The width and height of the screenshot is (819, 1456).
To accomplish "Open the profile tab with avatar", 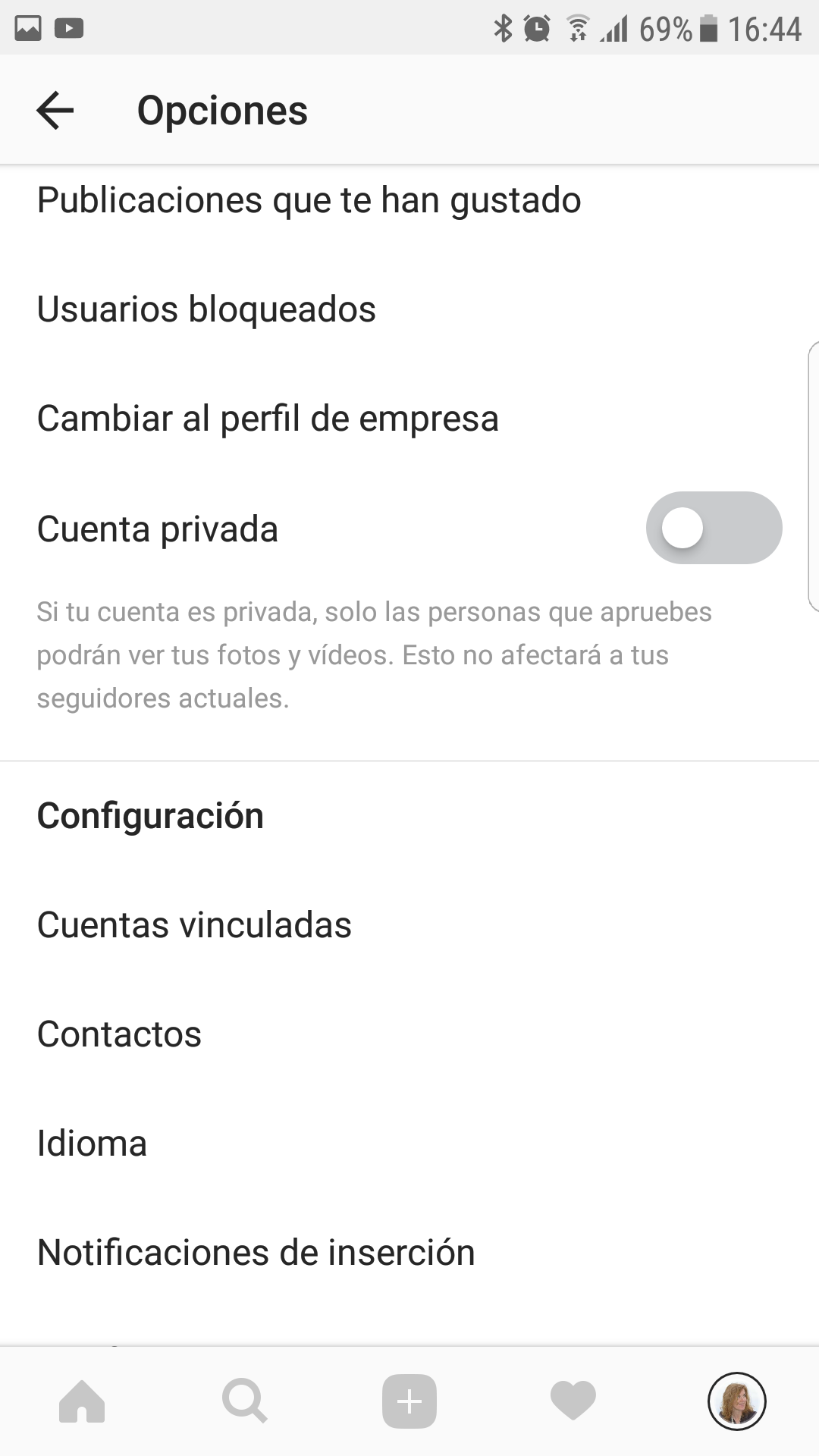I will coord(737,1401).
